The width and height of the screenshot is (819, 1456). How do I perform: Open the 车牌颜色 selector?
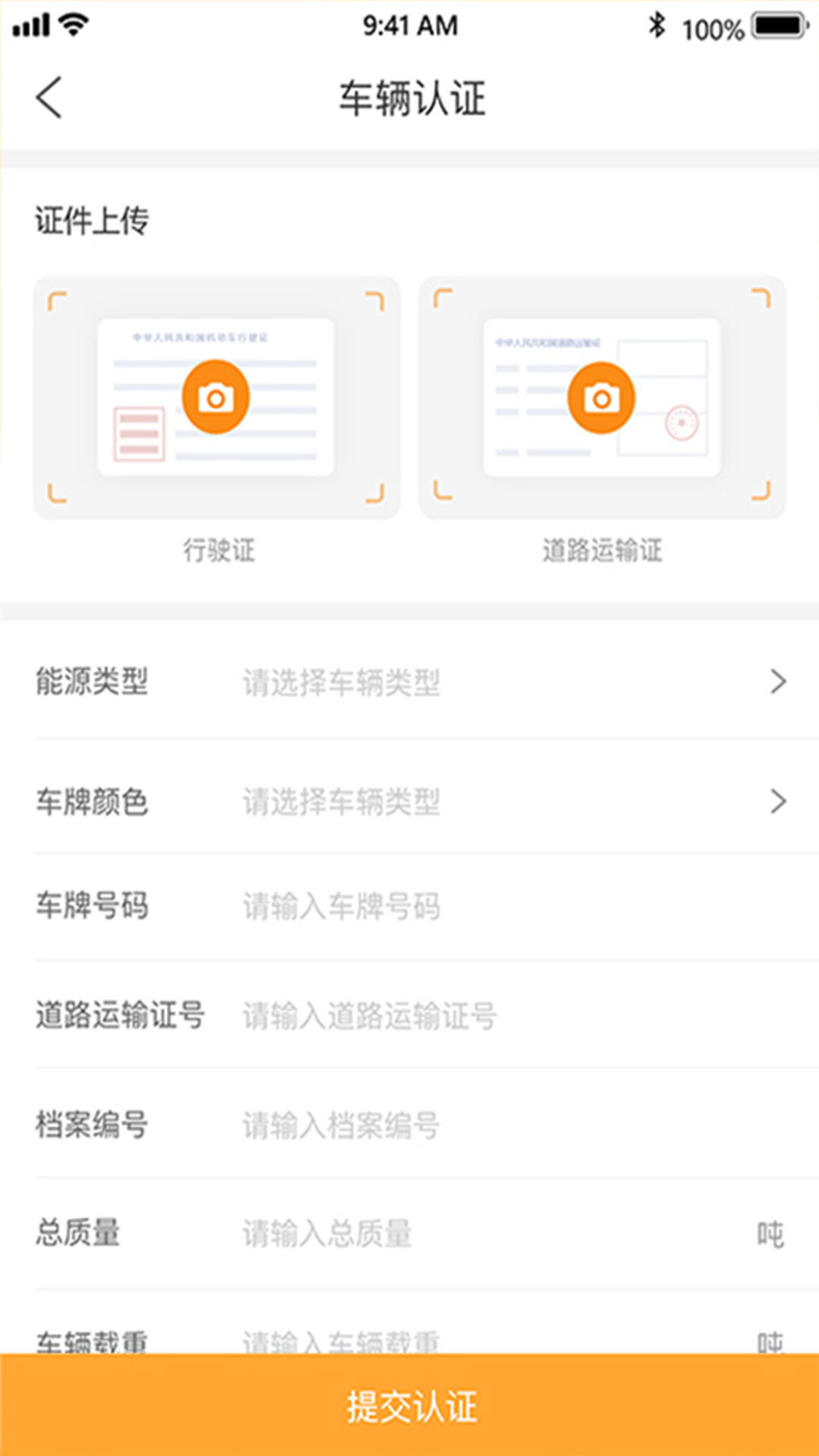(409, 801)
